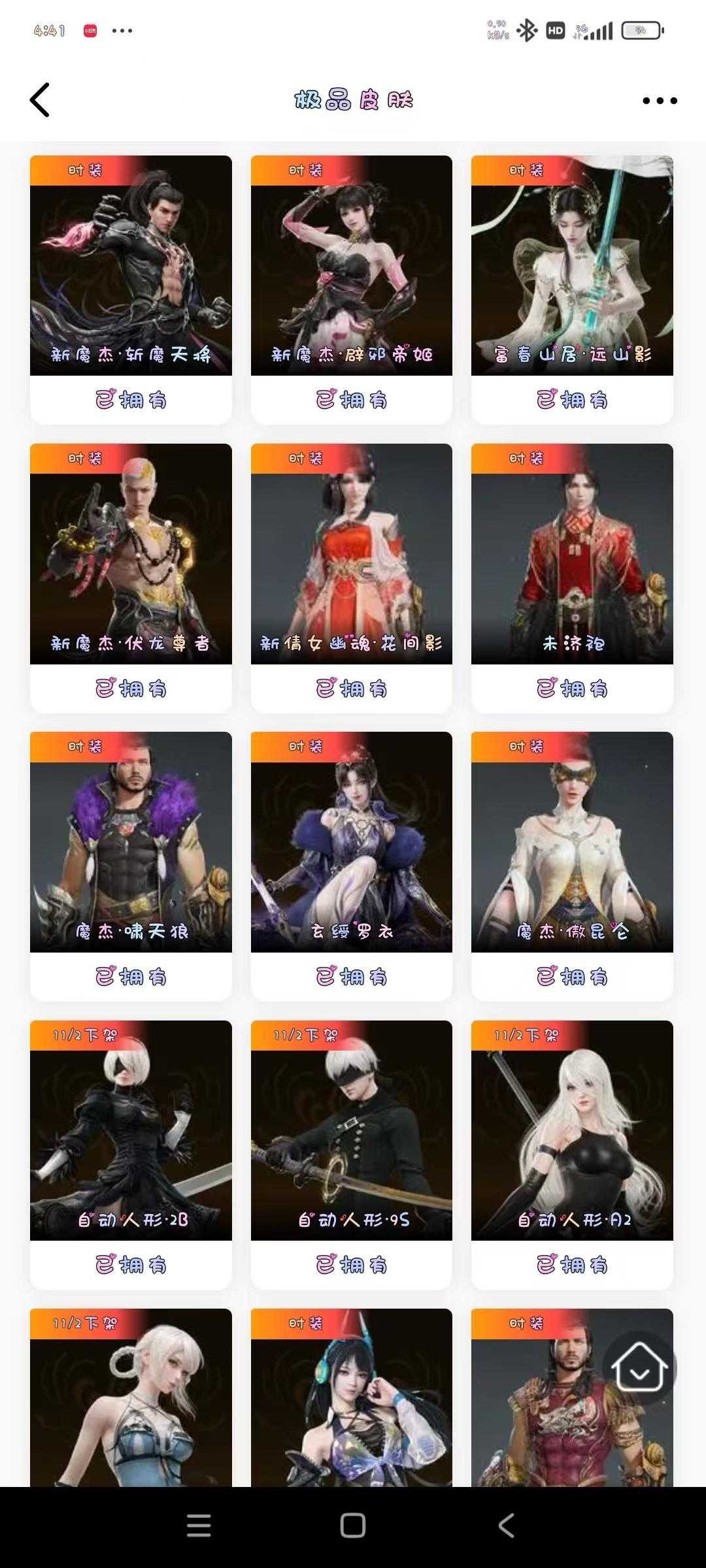Open the 新魔杰·斩魔天将 skin card
This screenshot has width=706, height=1568.
(x=131, y=266)
